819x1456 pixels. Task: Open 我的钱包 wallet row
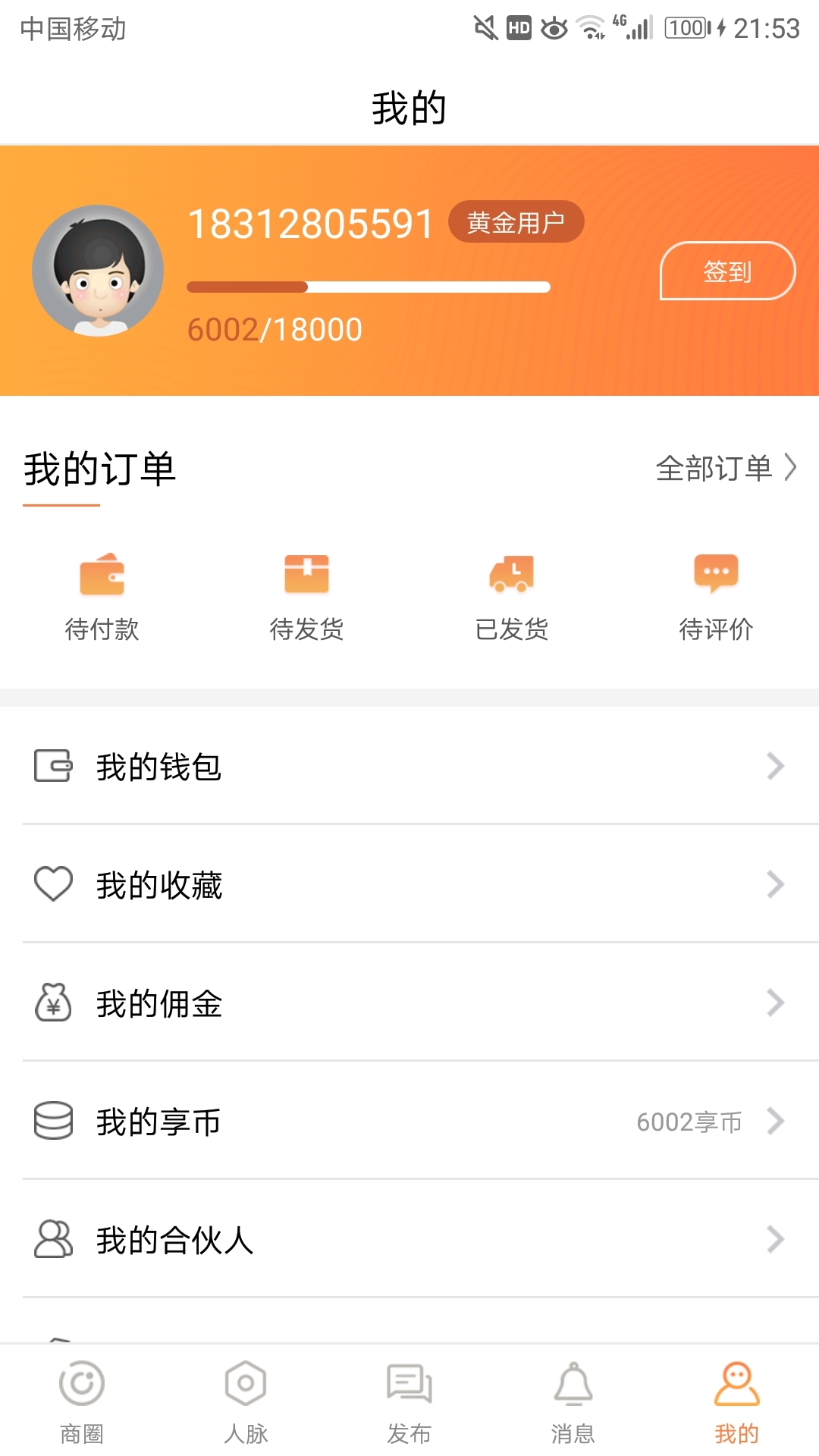[x=409, y=767]
